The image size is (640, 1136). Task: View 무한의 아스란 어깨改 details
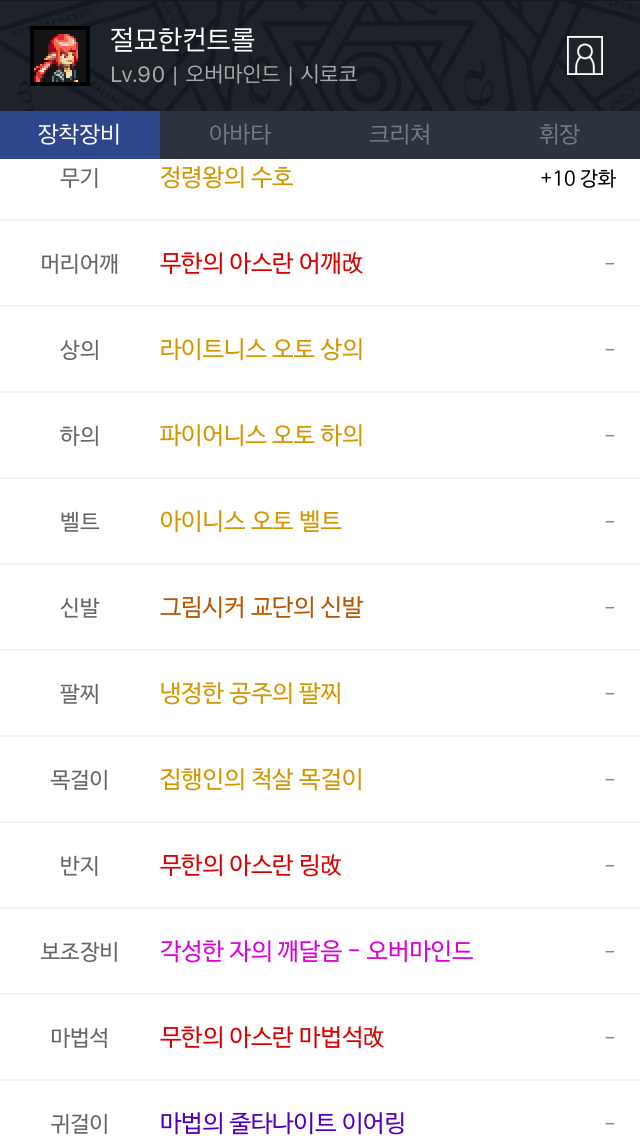coord(261,264)
